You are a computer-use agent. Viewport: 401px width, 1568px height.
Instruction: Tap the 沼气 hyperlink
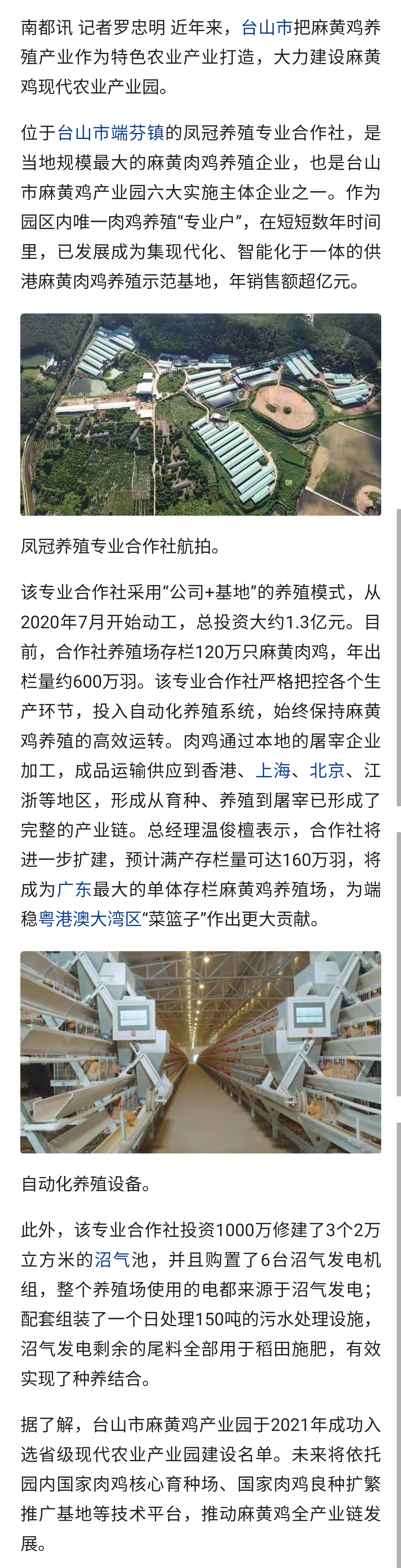tap(112, 1259)
